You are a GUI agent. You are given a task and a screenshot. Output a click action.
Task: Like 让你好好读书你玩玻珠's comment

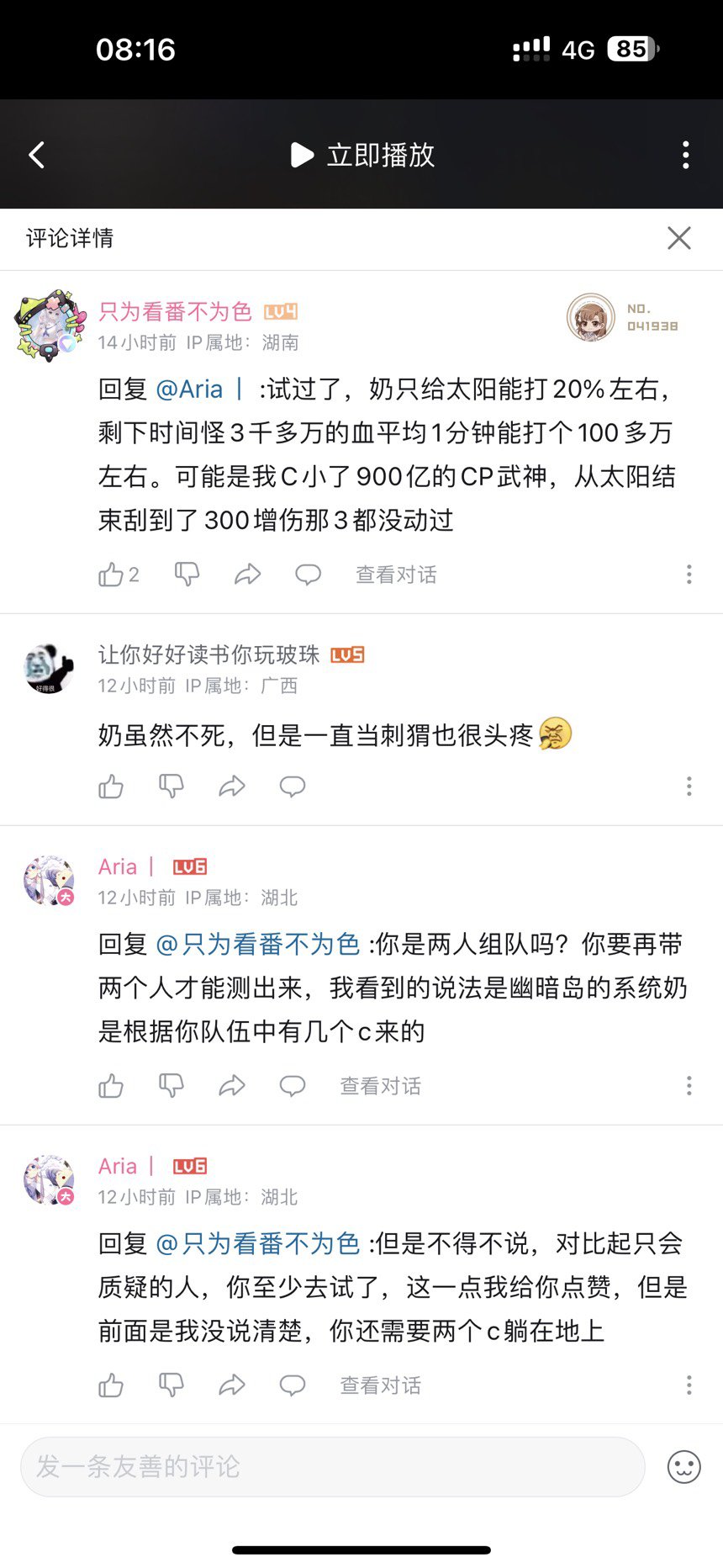(x=110, y=787)
